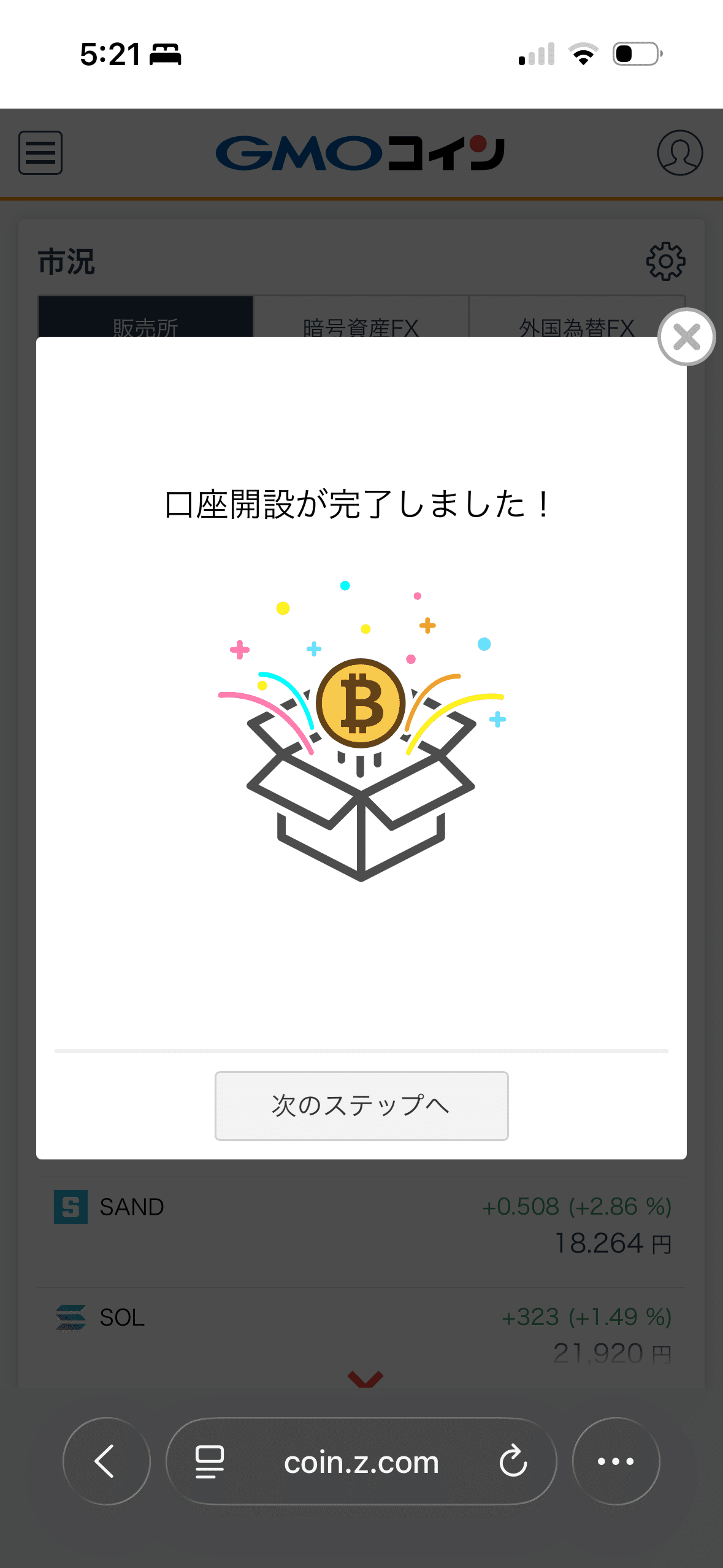Tap the coin.z.com address bar
The height and width of the screenshot is (1568, 723).
pos(362,1462)
